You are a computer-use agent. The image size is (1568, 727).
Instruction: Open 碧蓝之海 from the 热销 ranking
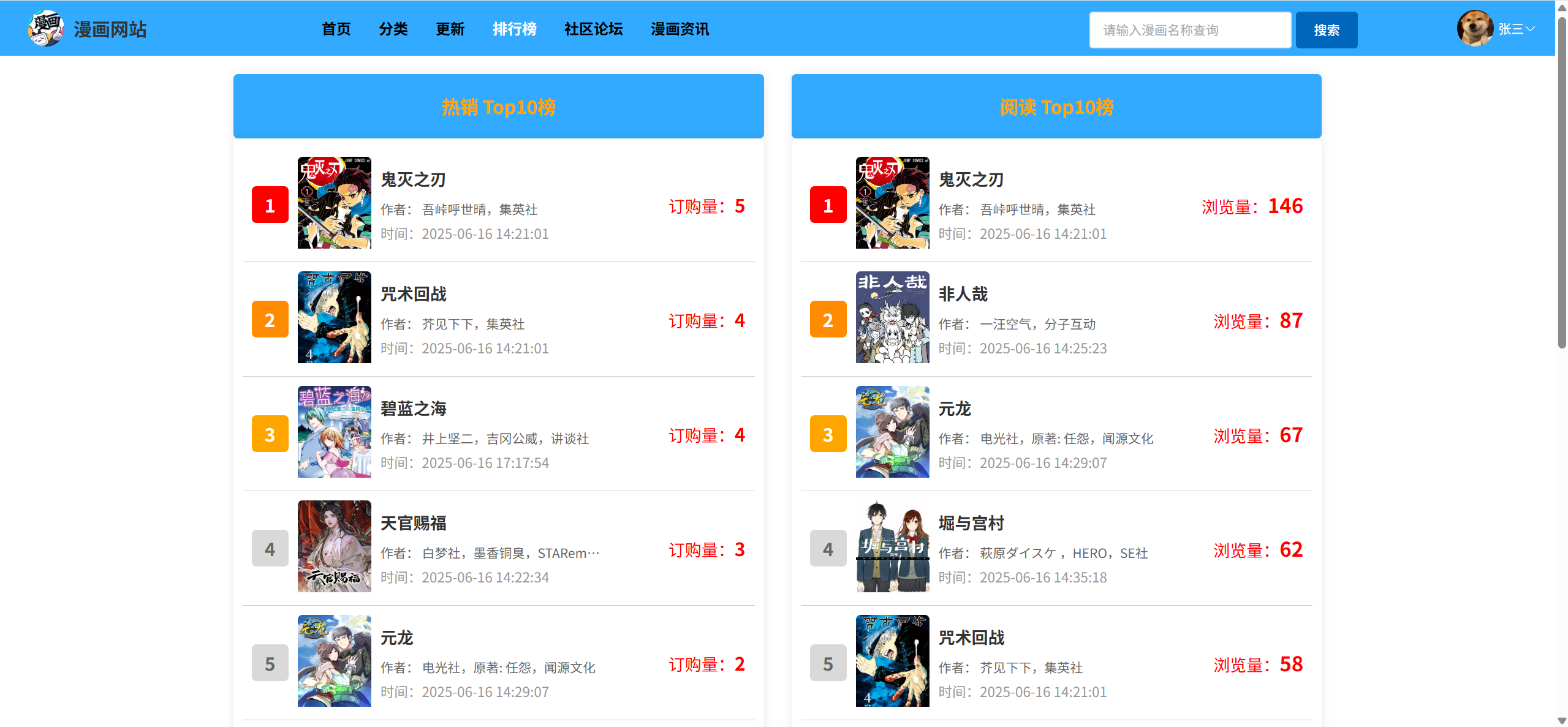413,409
